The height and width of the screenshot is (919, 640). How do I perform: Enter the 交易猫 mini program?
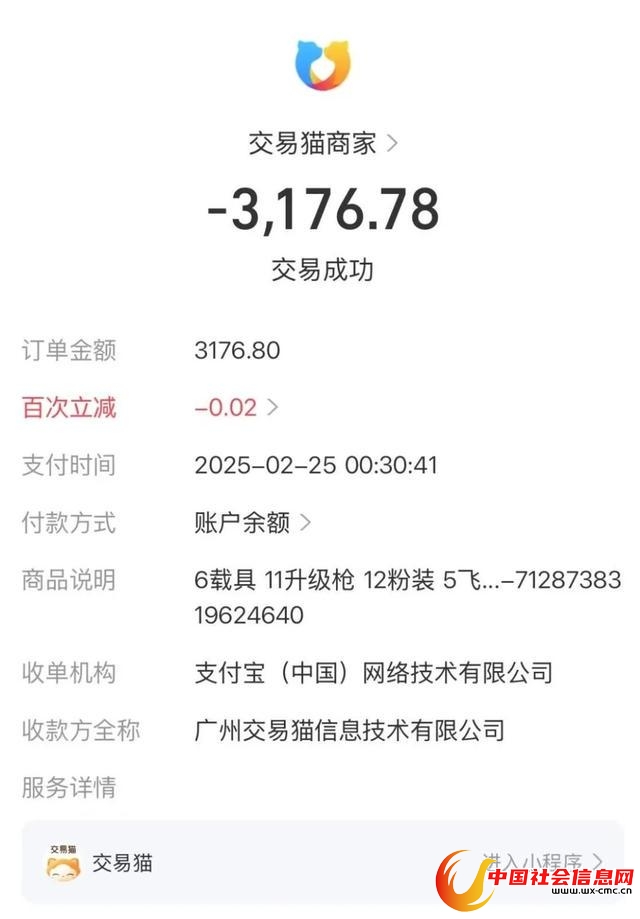tap(540, 861)
